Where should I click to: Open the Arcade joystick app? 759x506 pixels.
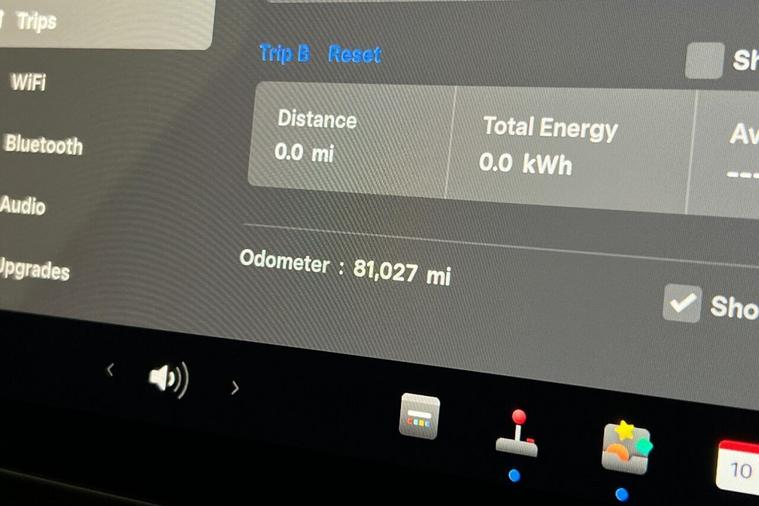(518, 432)
